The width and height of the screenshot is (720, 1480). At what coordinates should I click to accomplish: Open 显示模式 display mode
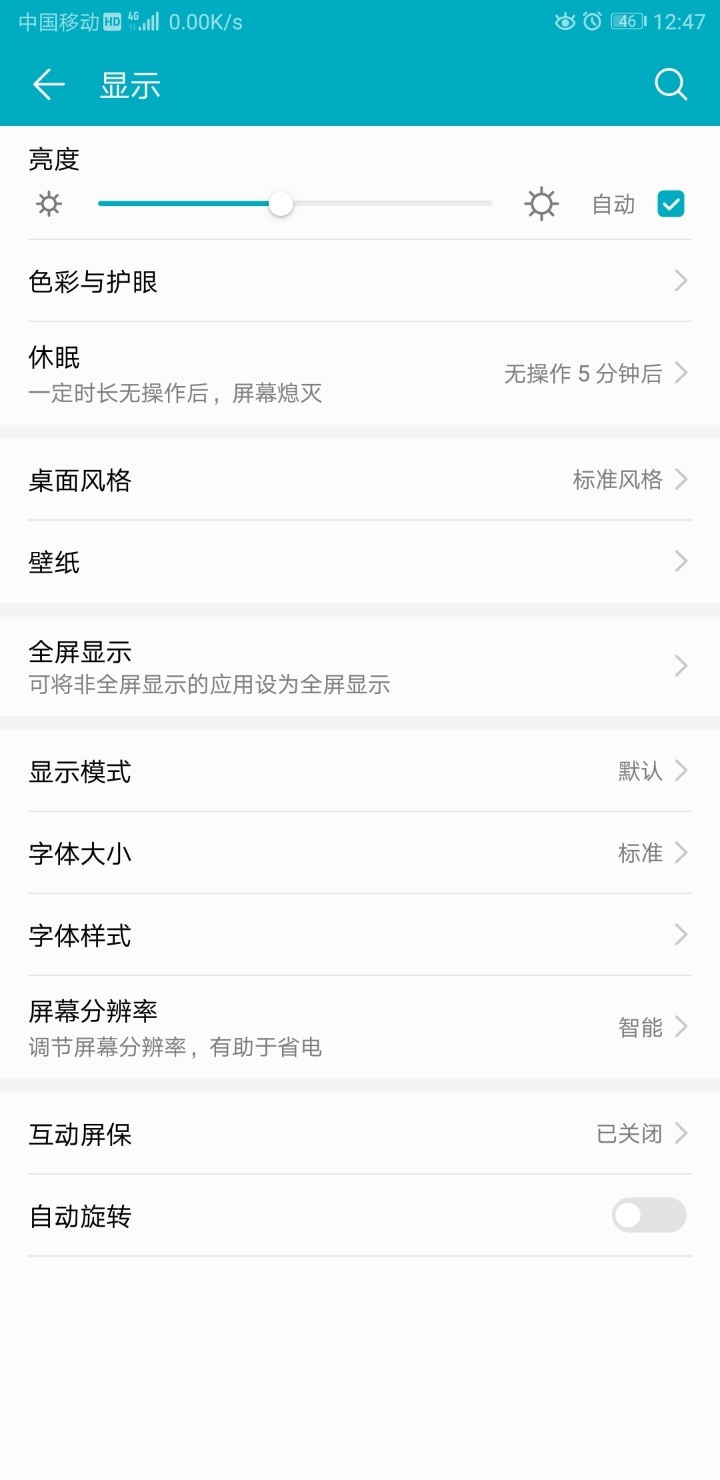pyautogui.click(x=360, y=771)
